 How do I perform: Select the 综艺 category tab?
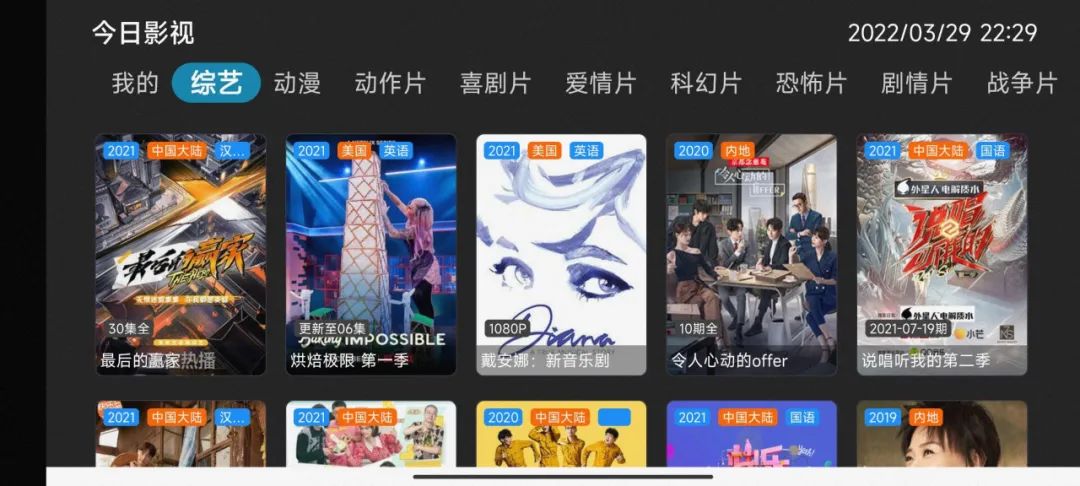216,83
